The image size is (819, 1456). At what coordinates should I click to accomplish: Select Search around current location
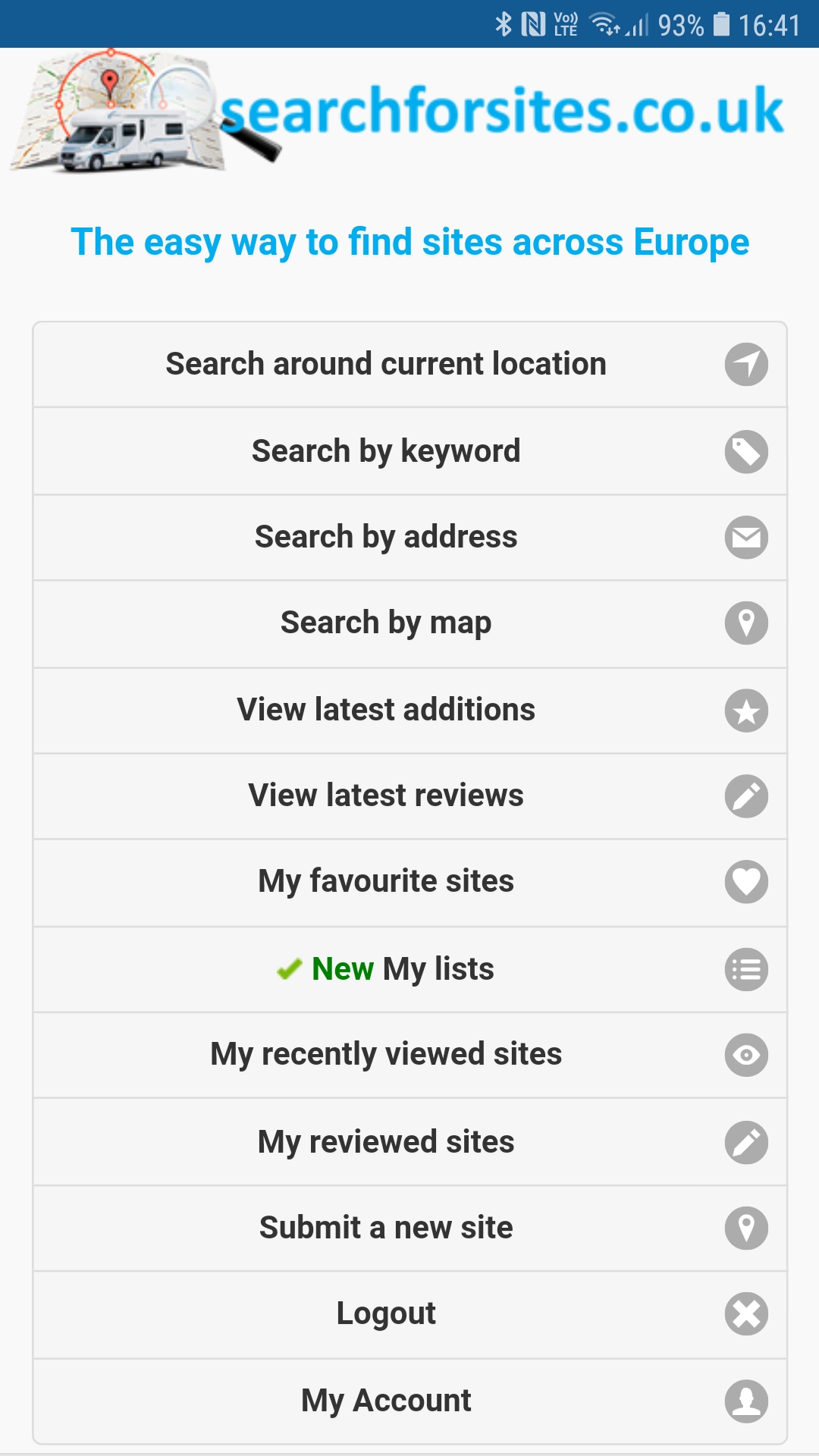pos(409,365)
